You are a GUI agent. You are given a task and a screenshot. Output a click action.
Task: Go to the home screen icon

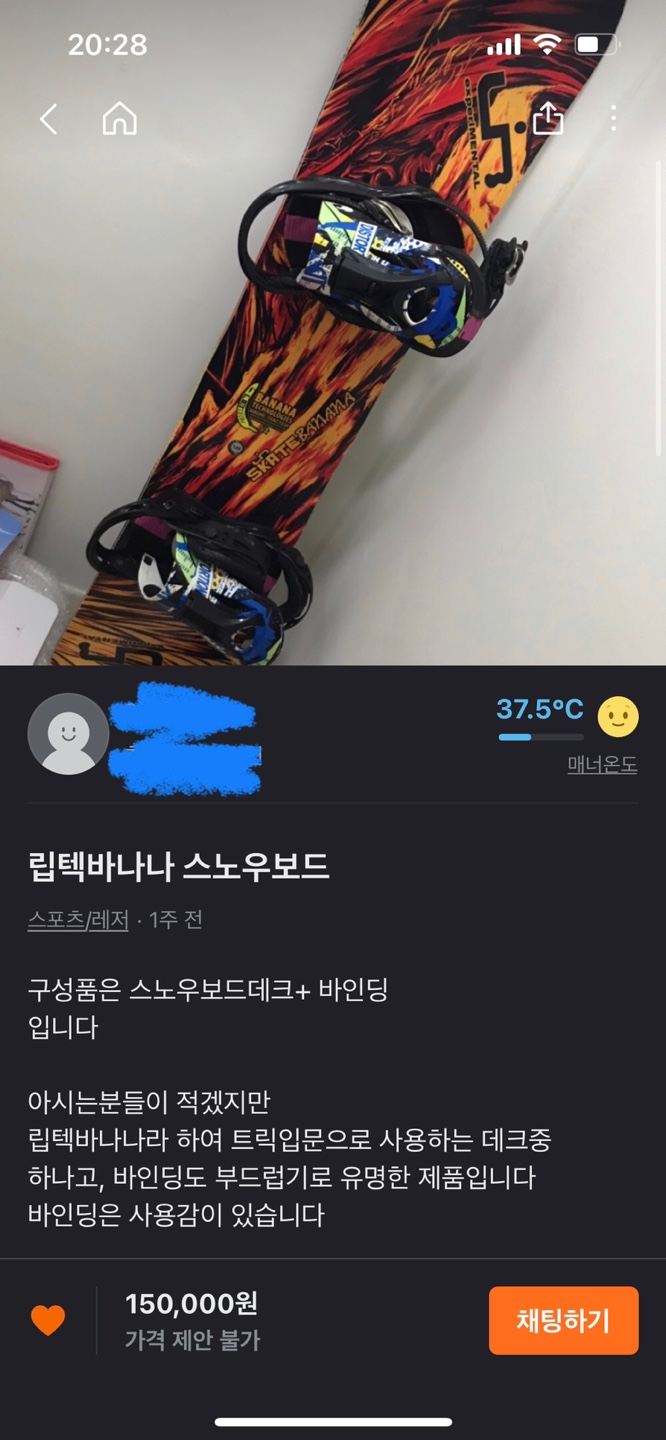(x=119, y=120)
